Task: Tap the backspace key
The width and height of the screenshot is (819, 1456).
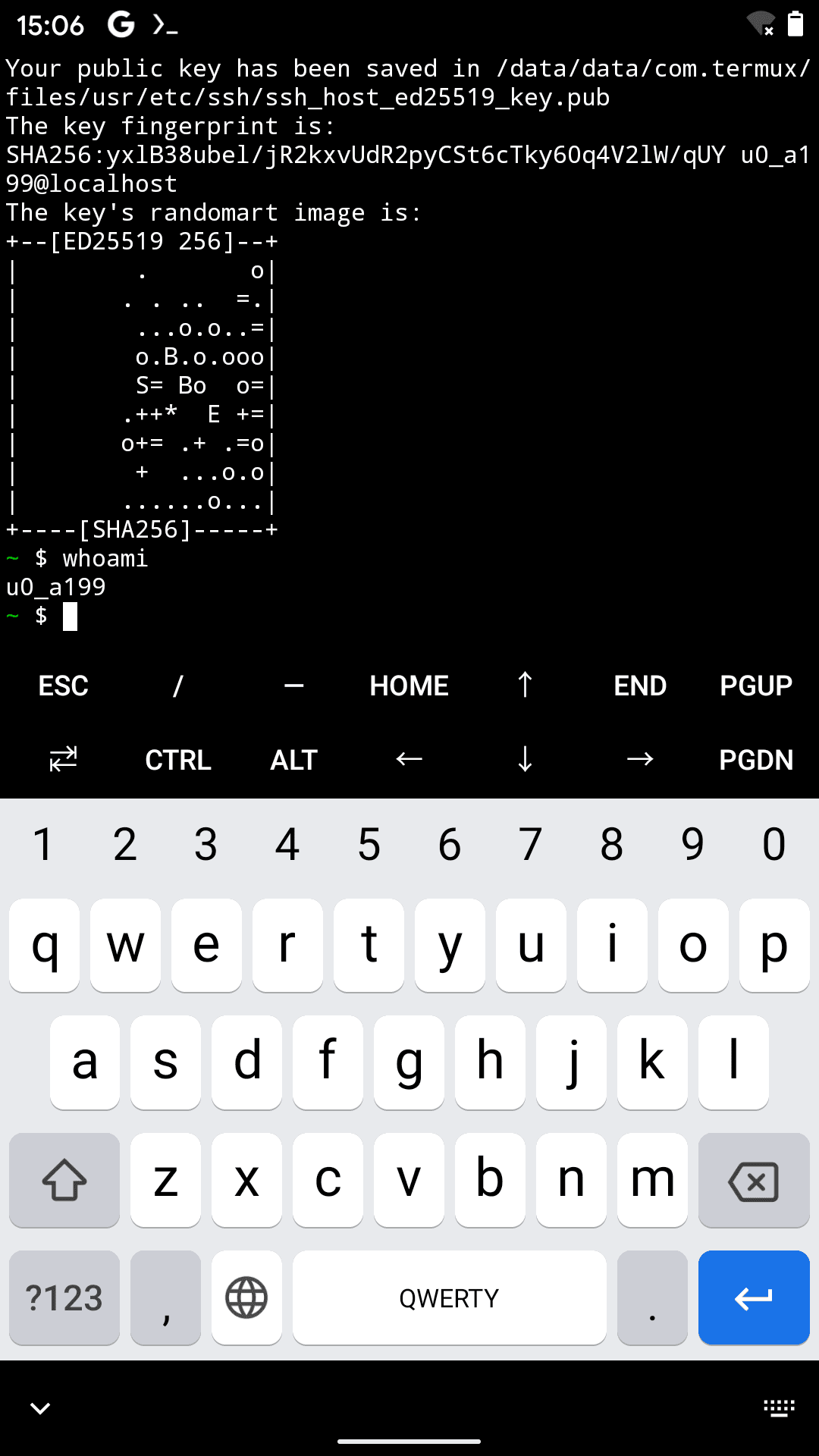Action: click(753, 1181)
